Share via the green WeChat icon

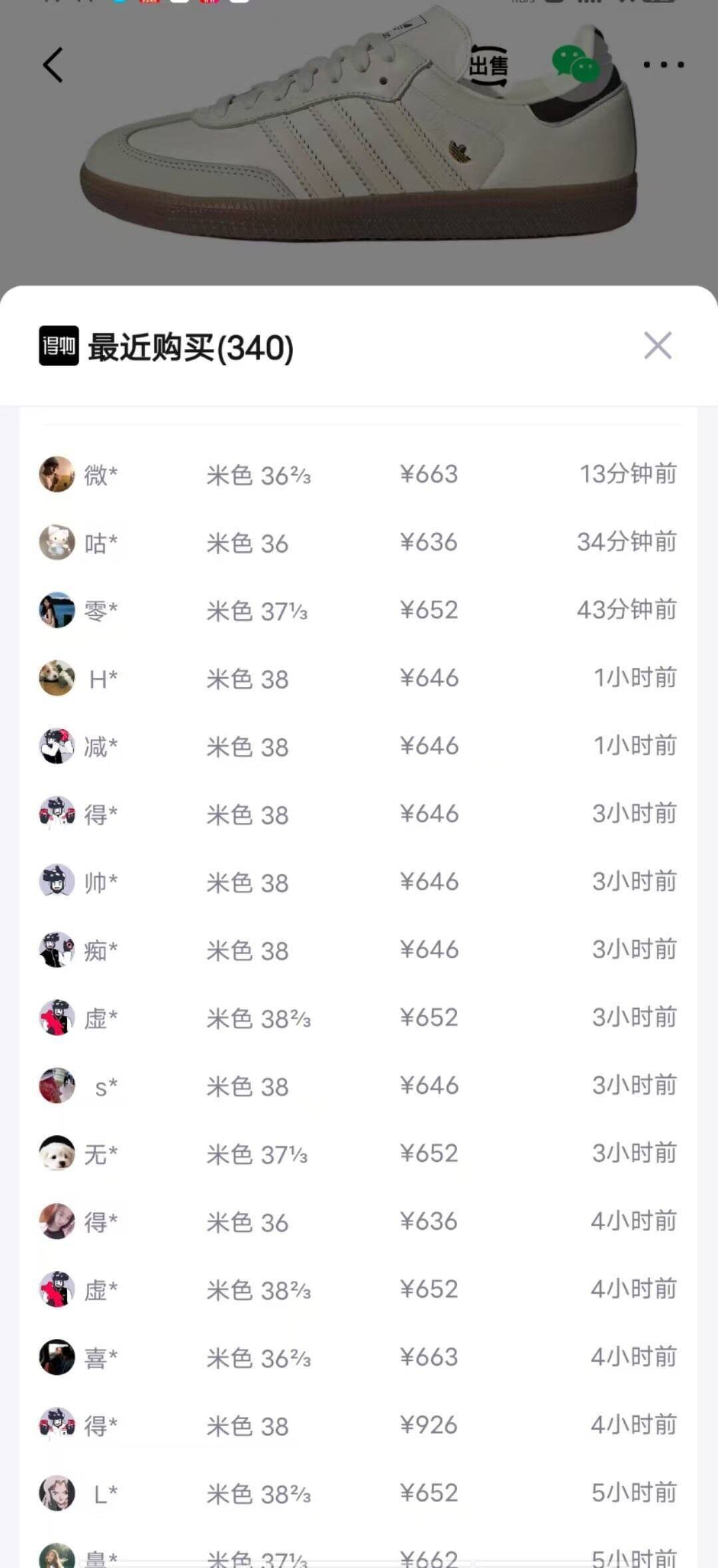coord(576,65)
